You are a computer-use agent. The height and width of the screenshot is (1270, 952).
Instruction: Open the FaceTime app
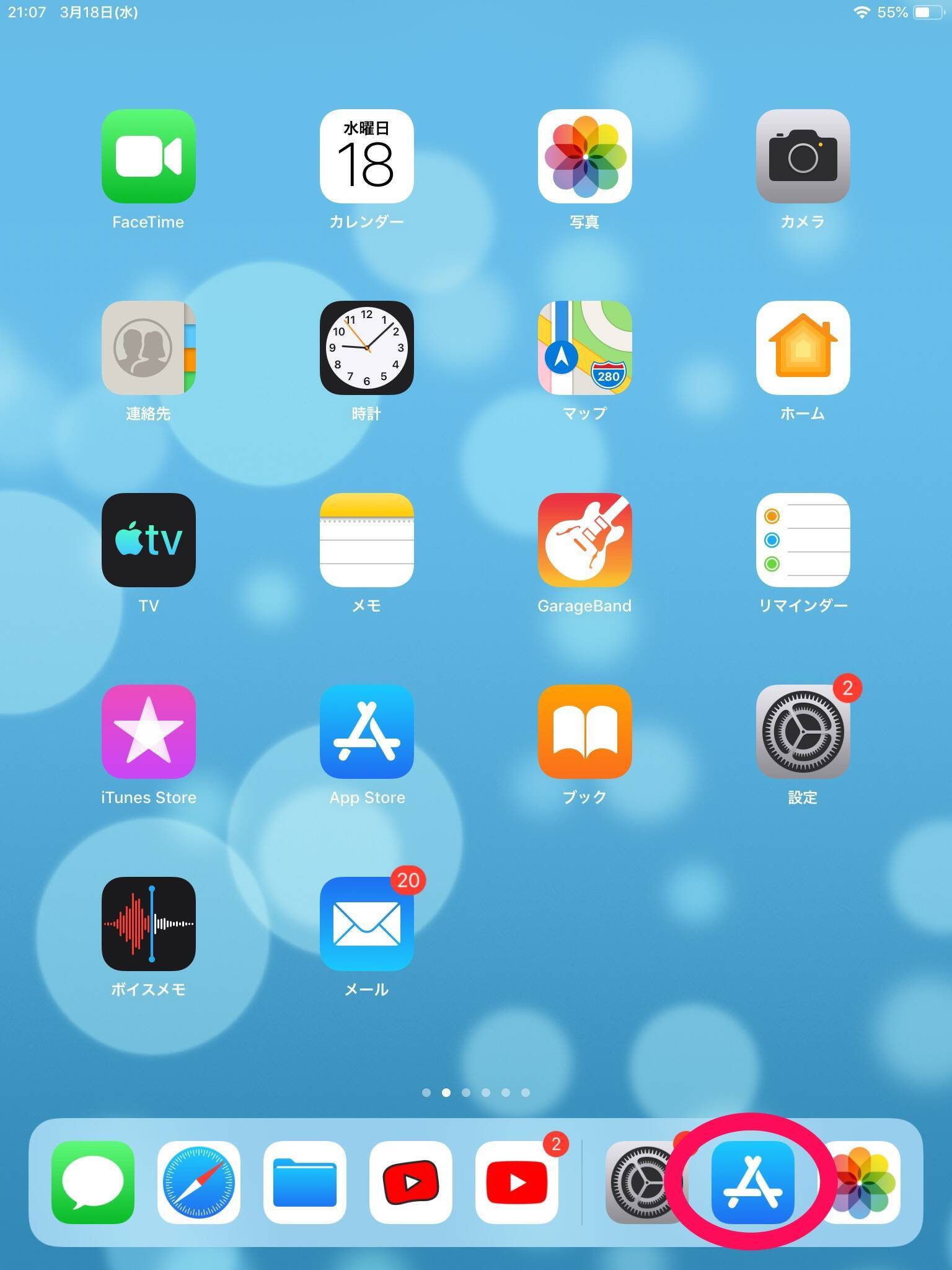(x=148, y=156)
